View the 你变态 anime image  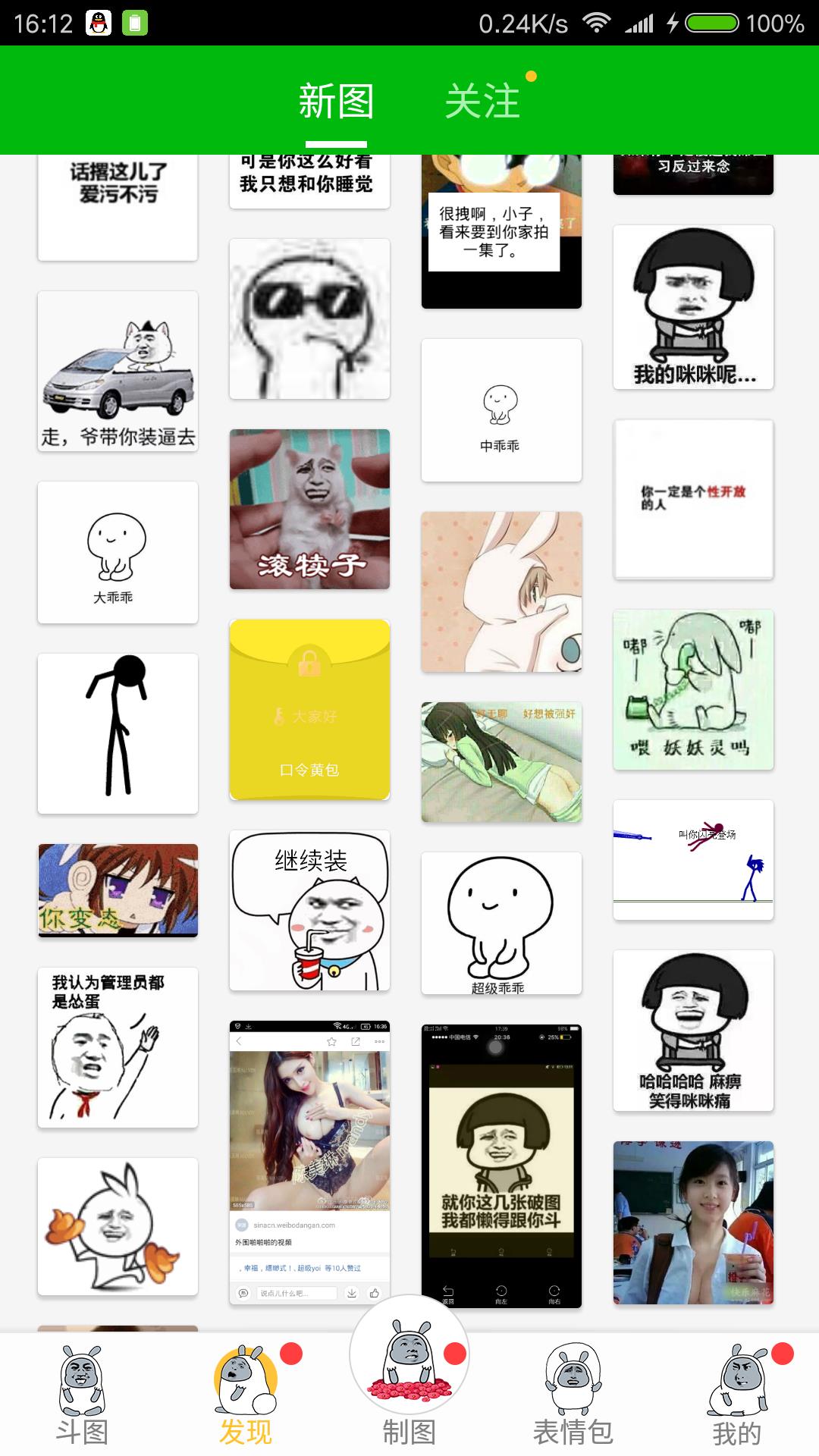(118, 890)
